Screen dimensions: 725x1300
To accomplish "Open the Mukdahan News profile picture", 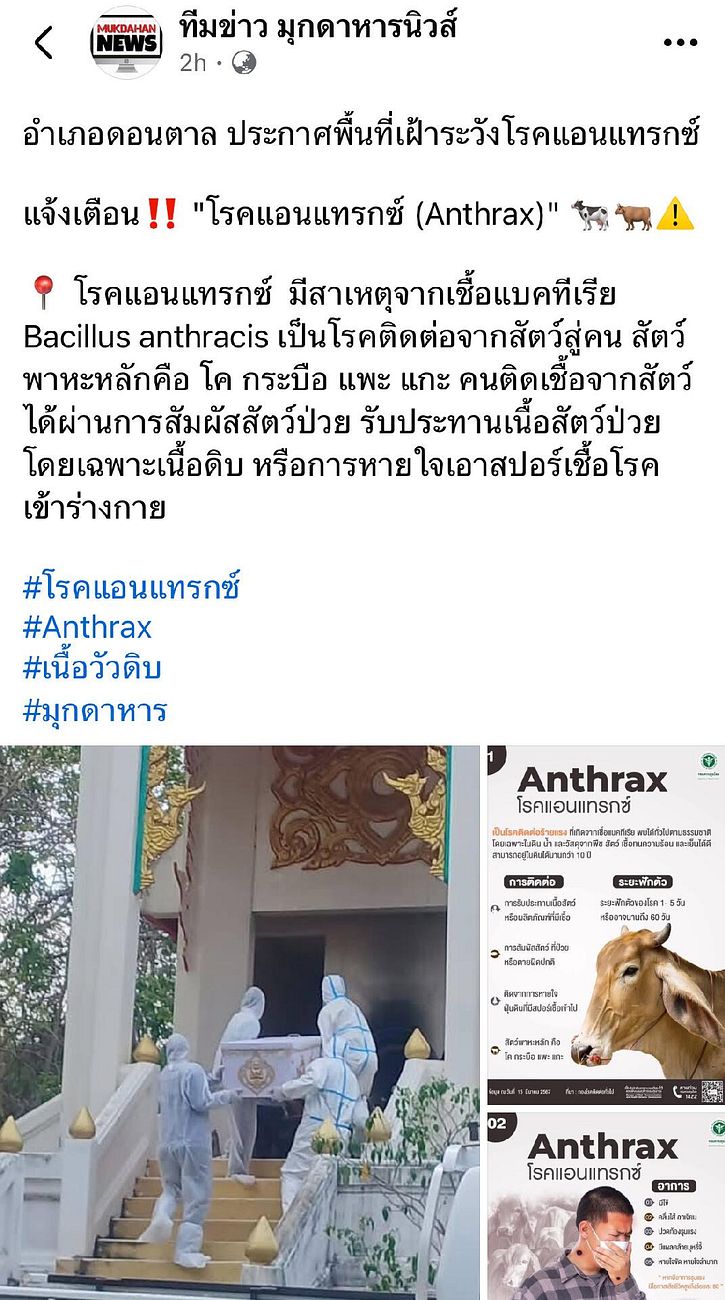I will (126, 42).
